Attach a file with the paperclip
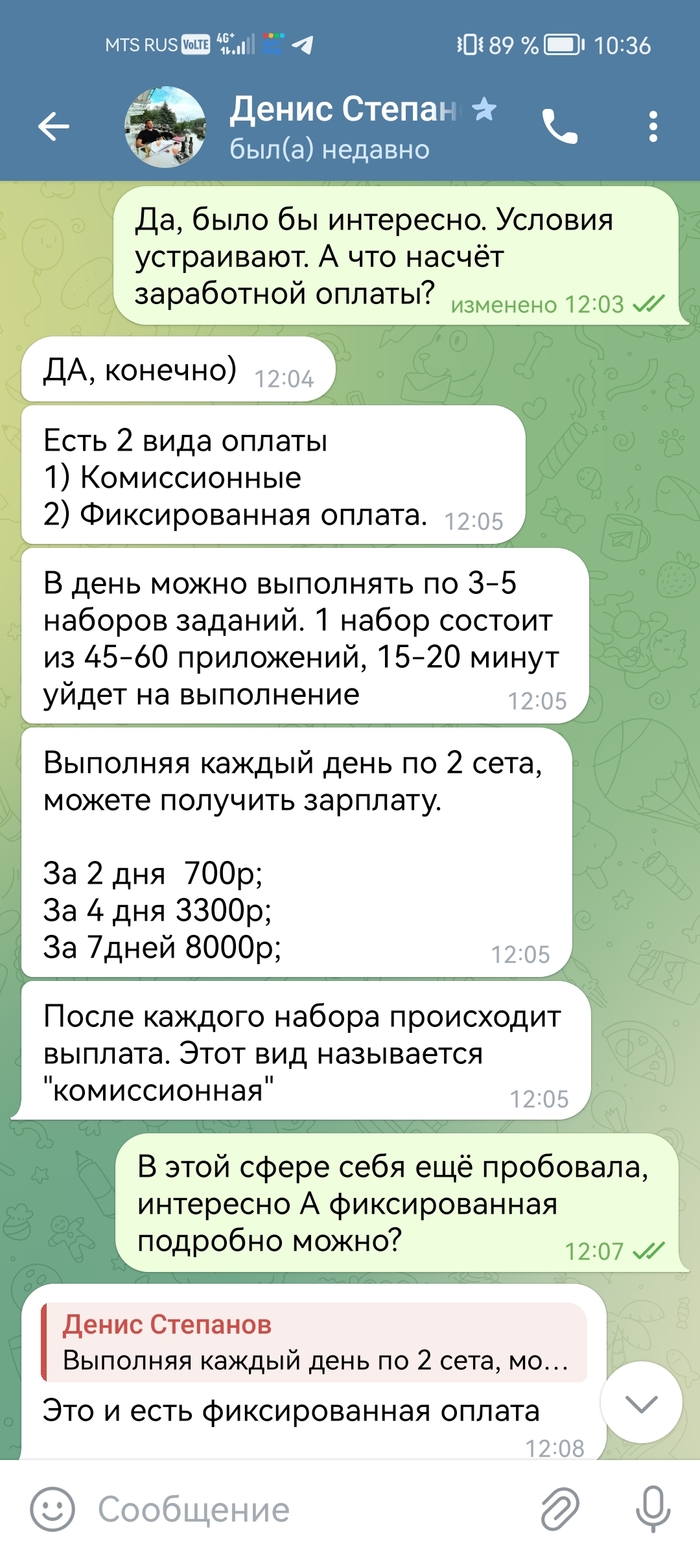The image size is (700, 1556). click(x=560, y=1508)
